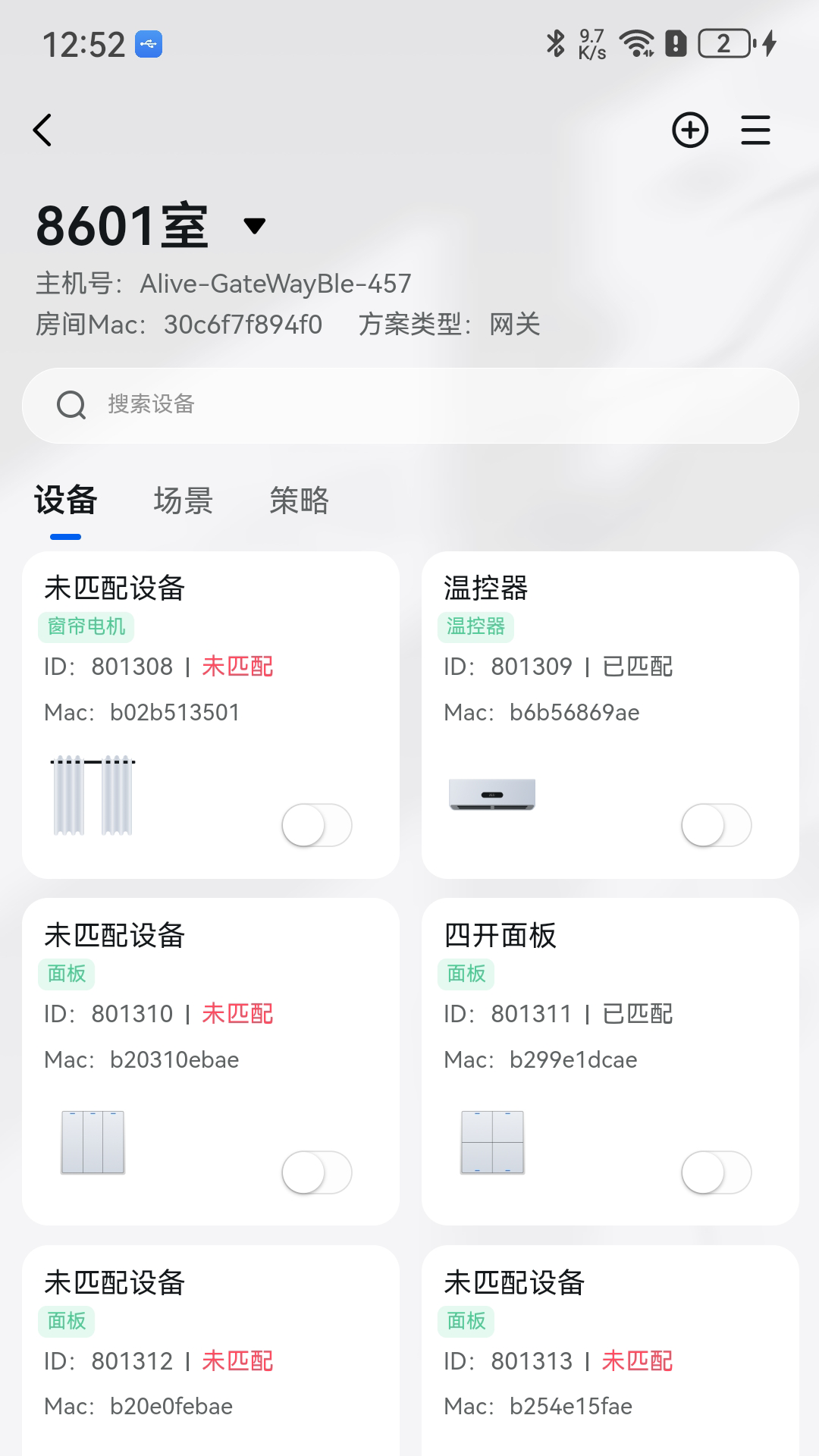The image size is (819, 1456).
Task: Switch to the 场景 tab
Action: (182, 501)
